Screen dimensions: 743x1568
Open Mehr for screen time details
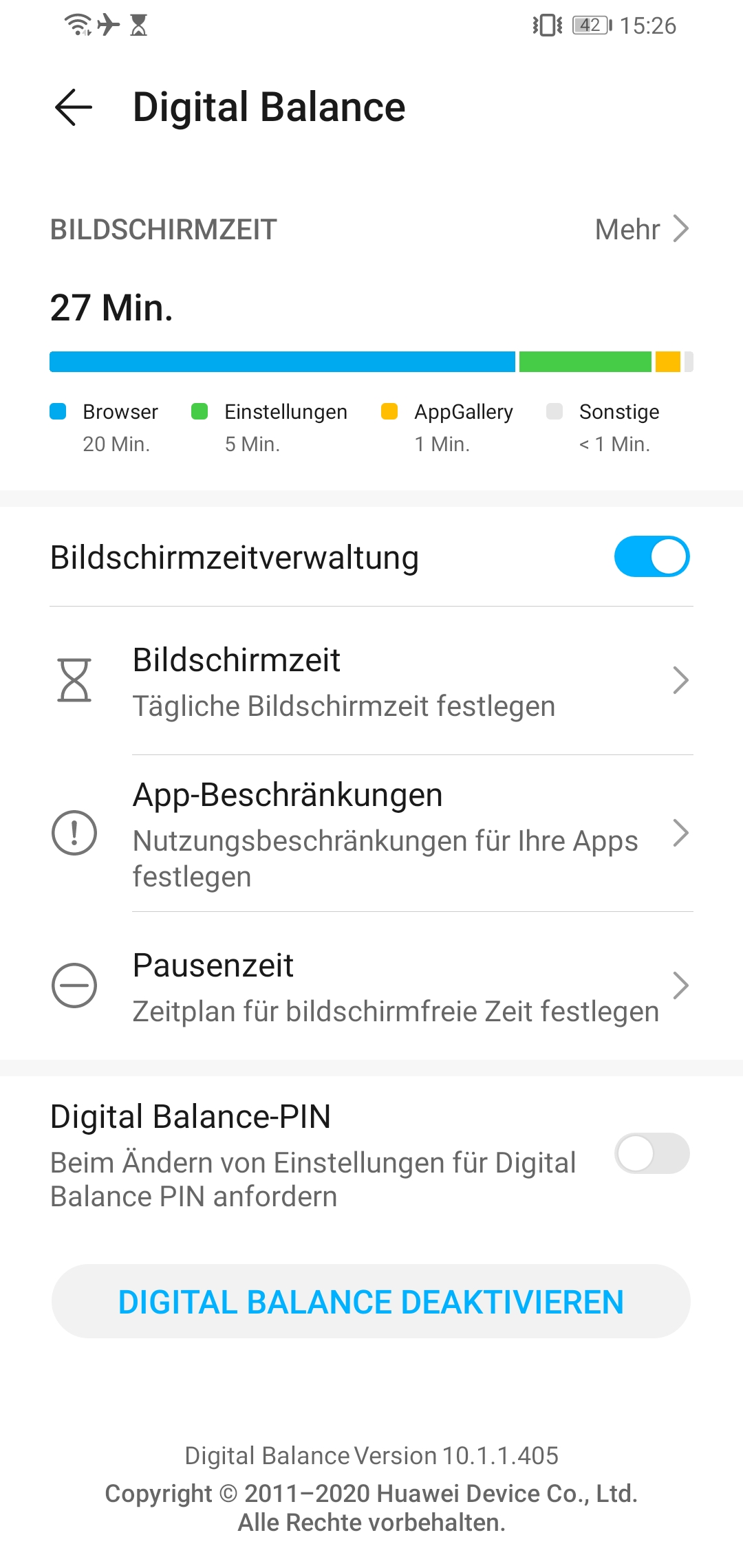642,229
